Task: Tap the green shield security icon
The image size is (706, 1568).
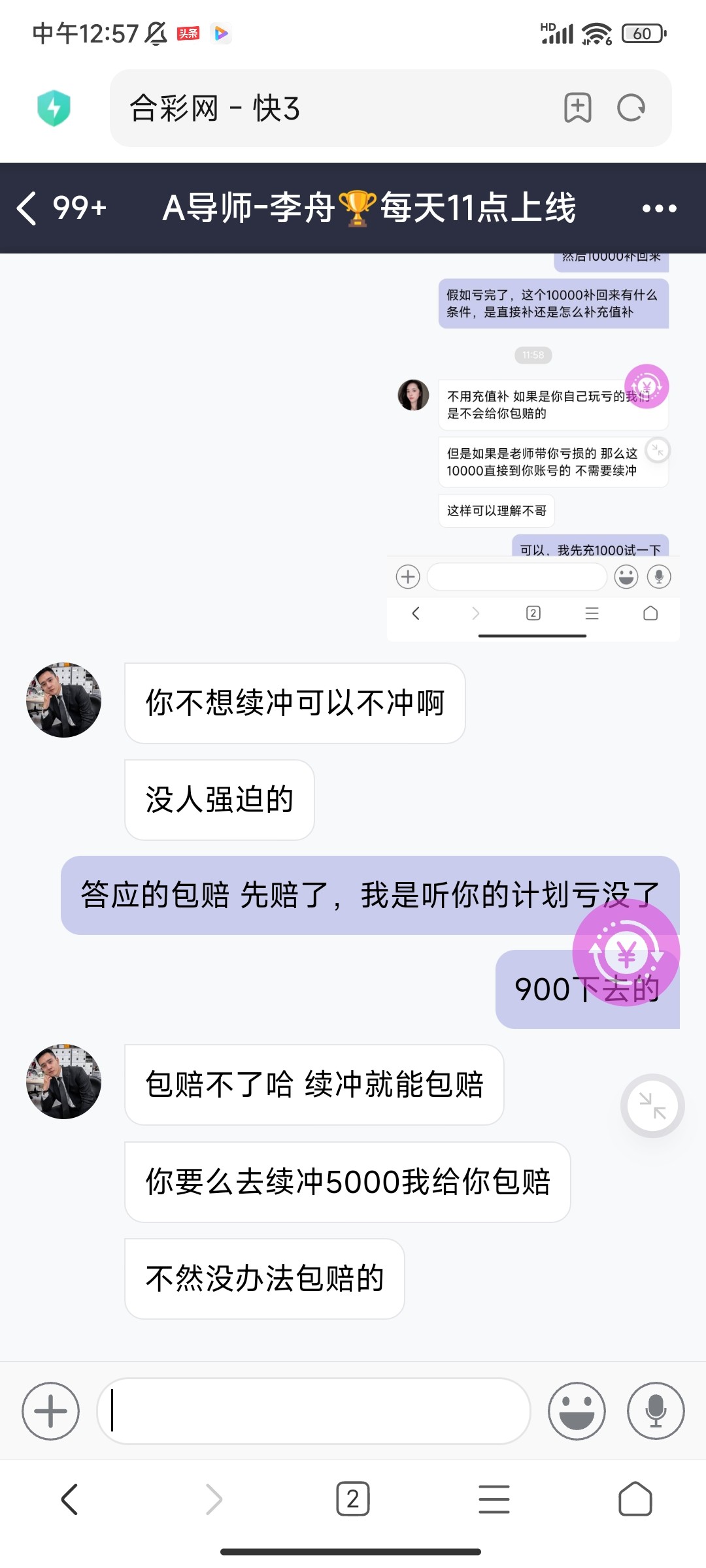Action: 55,108
